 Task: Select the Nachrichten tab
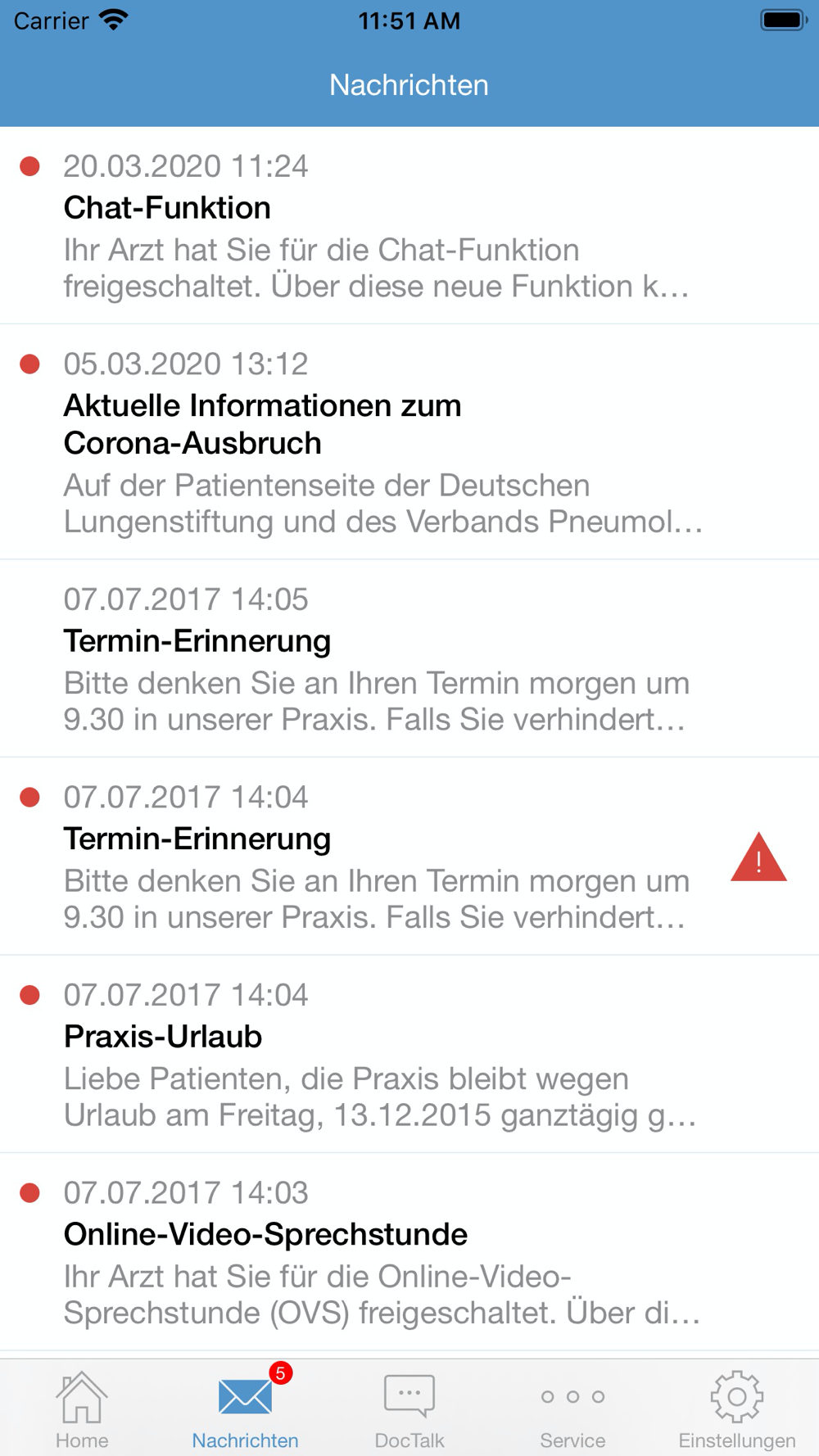point(246,1409)
